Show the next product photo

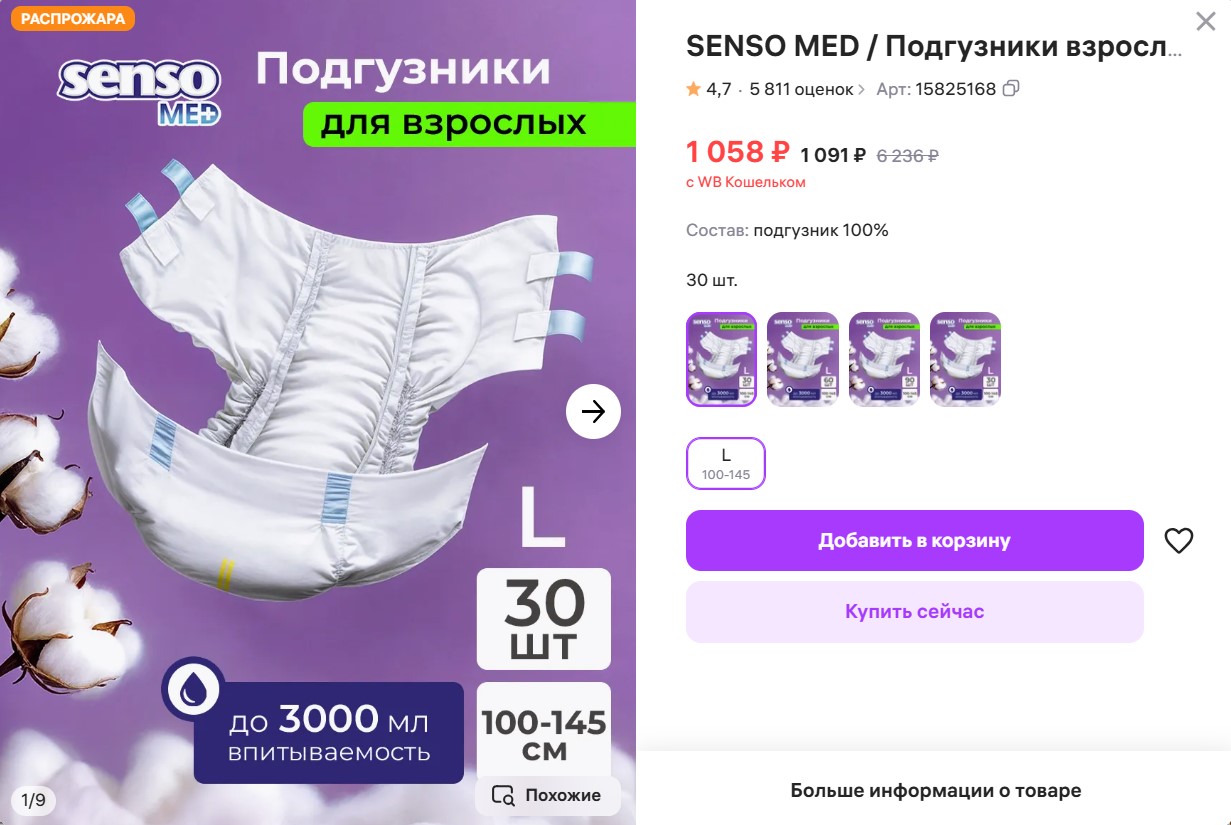pyautogui.click(x=593, y=411)
